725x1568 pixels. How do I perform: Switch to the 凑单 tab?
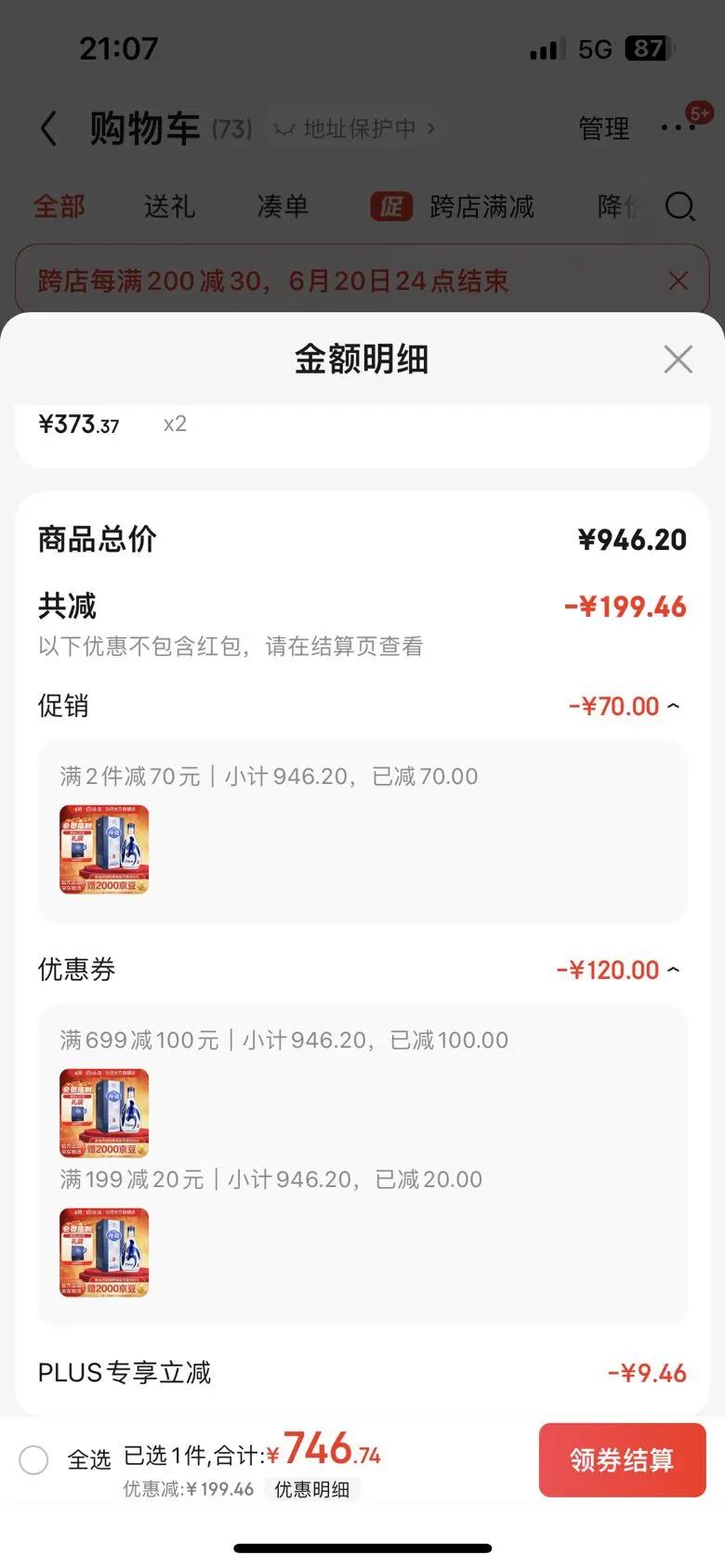pyautogui.click(x=283, y=206)
